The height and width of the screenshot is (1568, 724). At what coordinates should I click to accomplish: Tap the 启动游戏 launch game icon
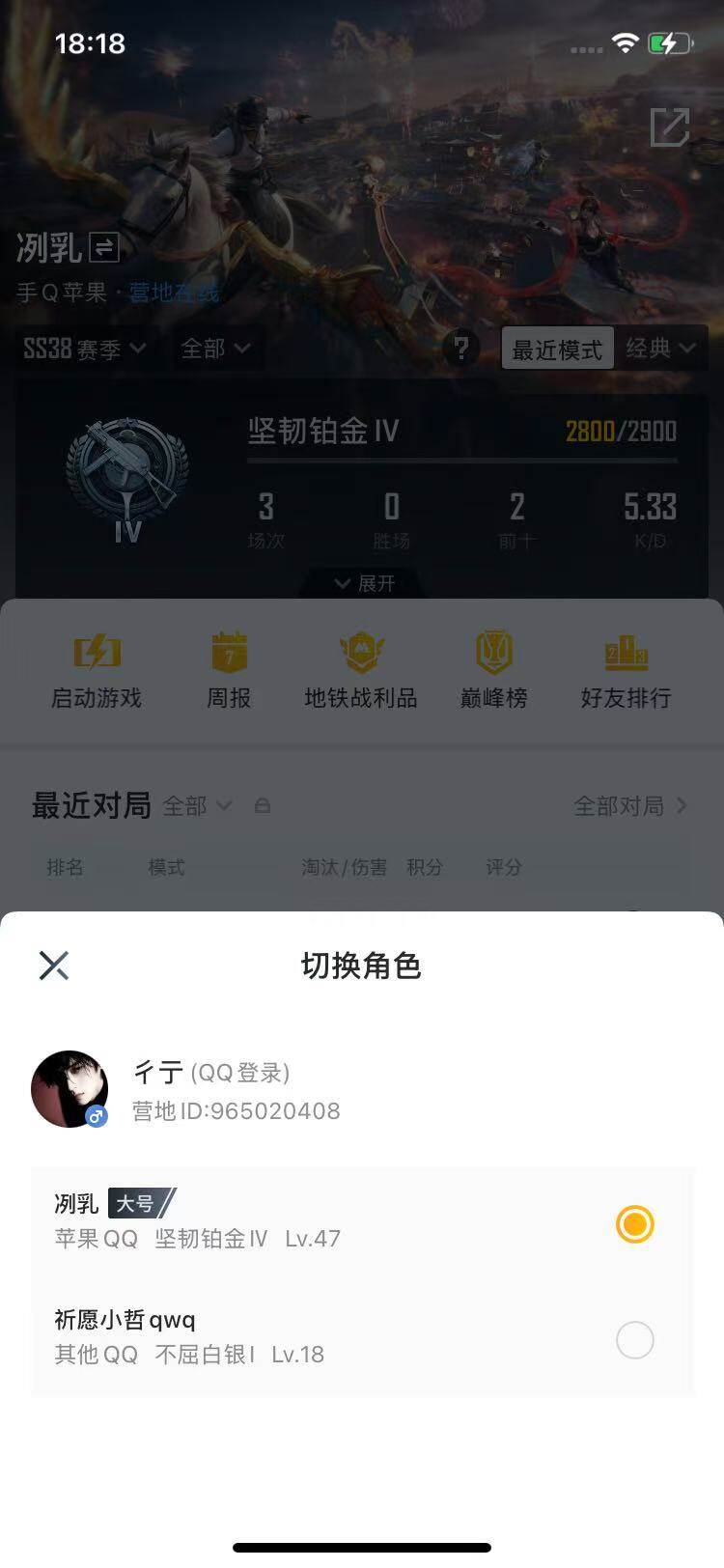click(96, 666)
